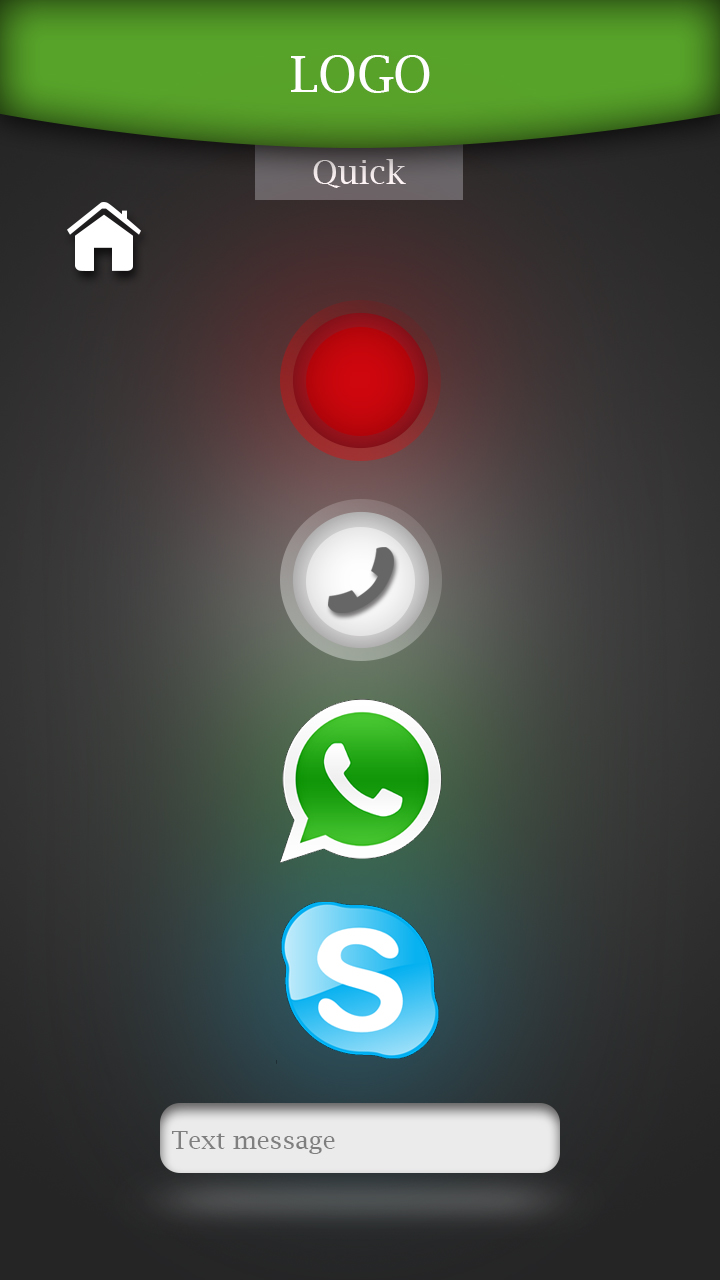Tap the Quick label above icons
The width and height of the screenshot is (720, 1280).
tap(359, 172)
